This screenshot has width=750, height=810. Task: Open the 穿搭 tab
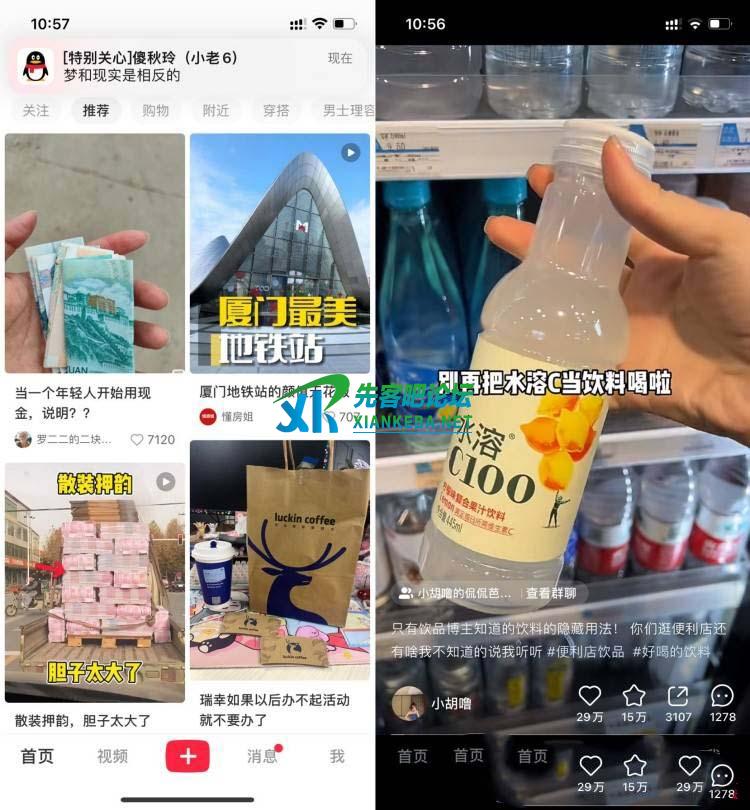click(x=276, y=111)
